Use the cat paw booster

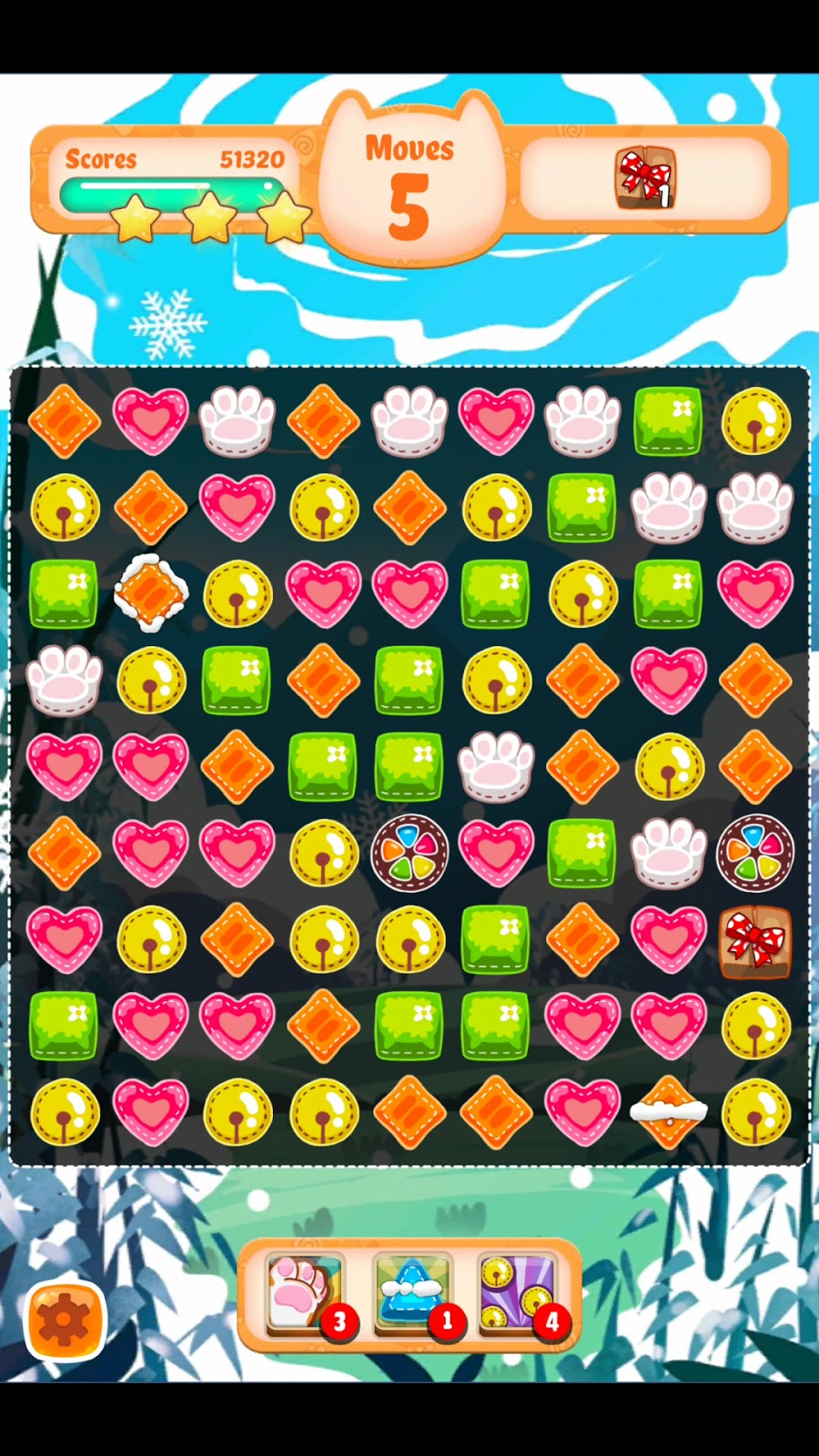306,1293
